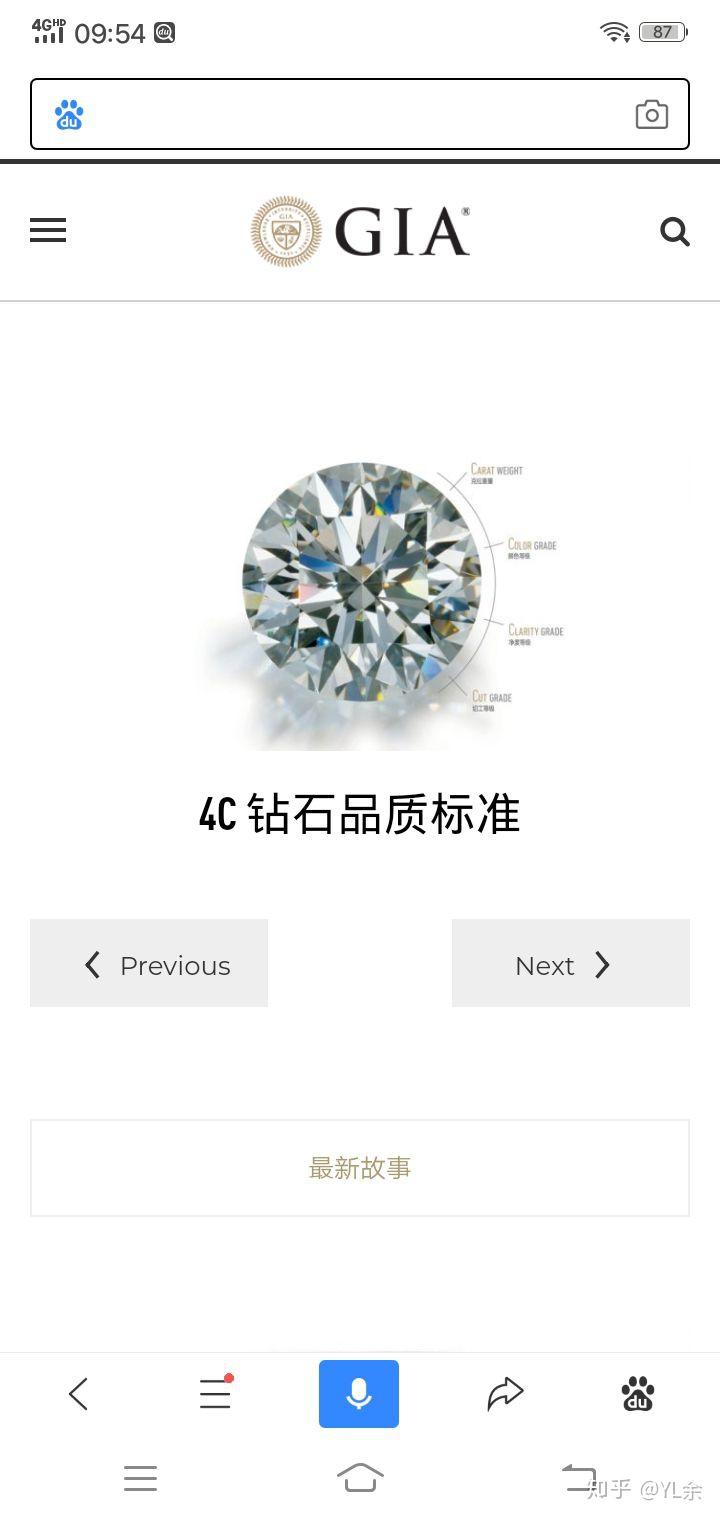Viewport: 720px width, 1520px height.
Task: Open system recent apps menu
Action: coord(140,1477)
